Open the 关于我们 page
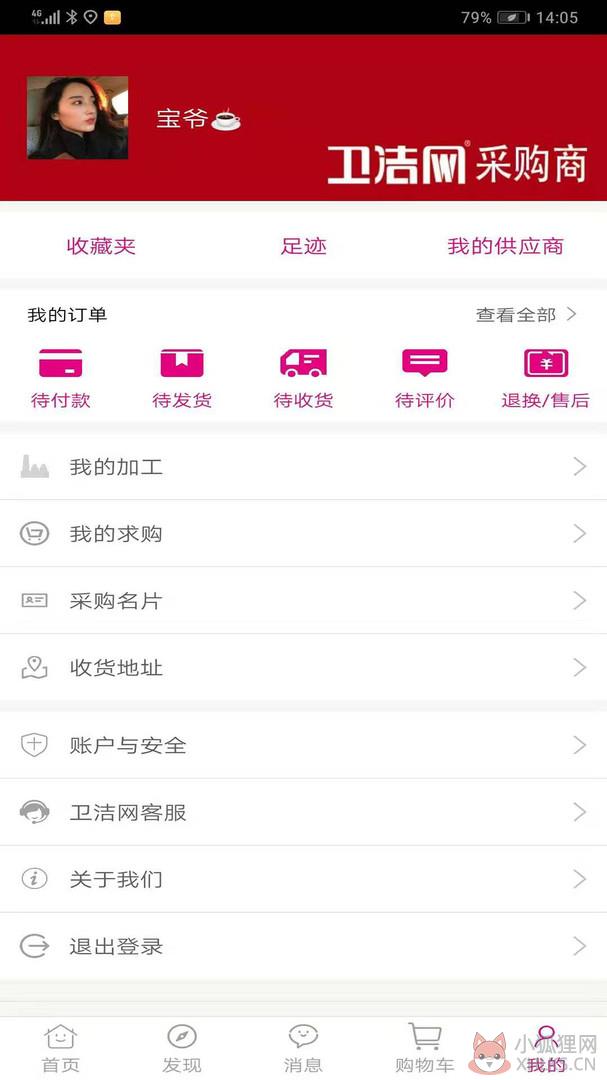This screenshot has width=607, height=1080. pyautogui.click(x=303, y=879)
